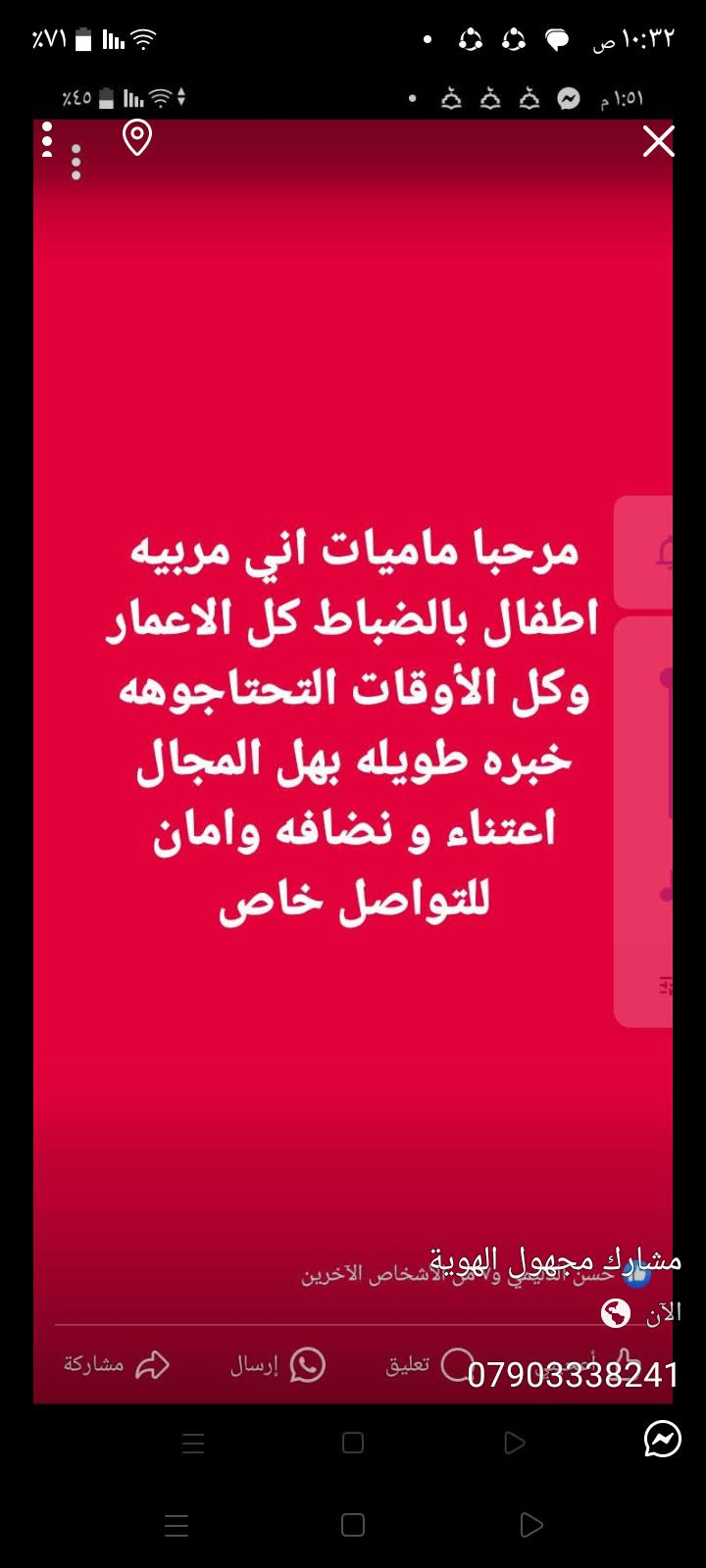Open the photo overflow menu
The image size is (706, 1568).
[47, 140]
